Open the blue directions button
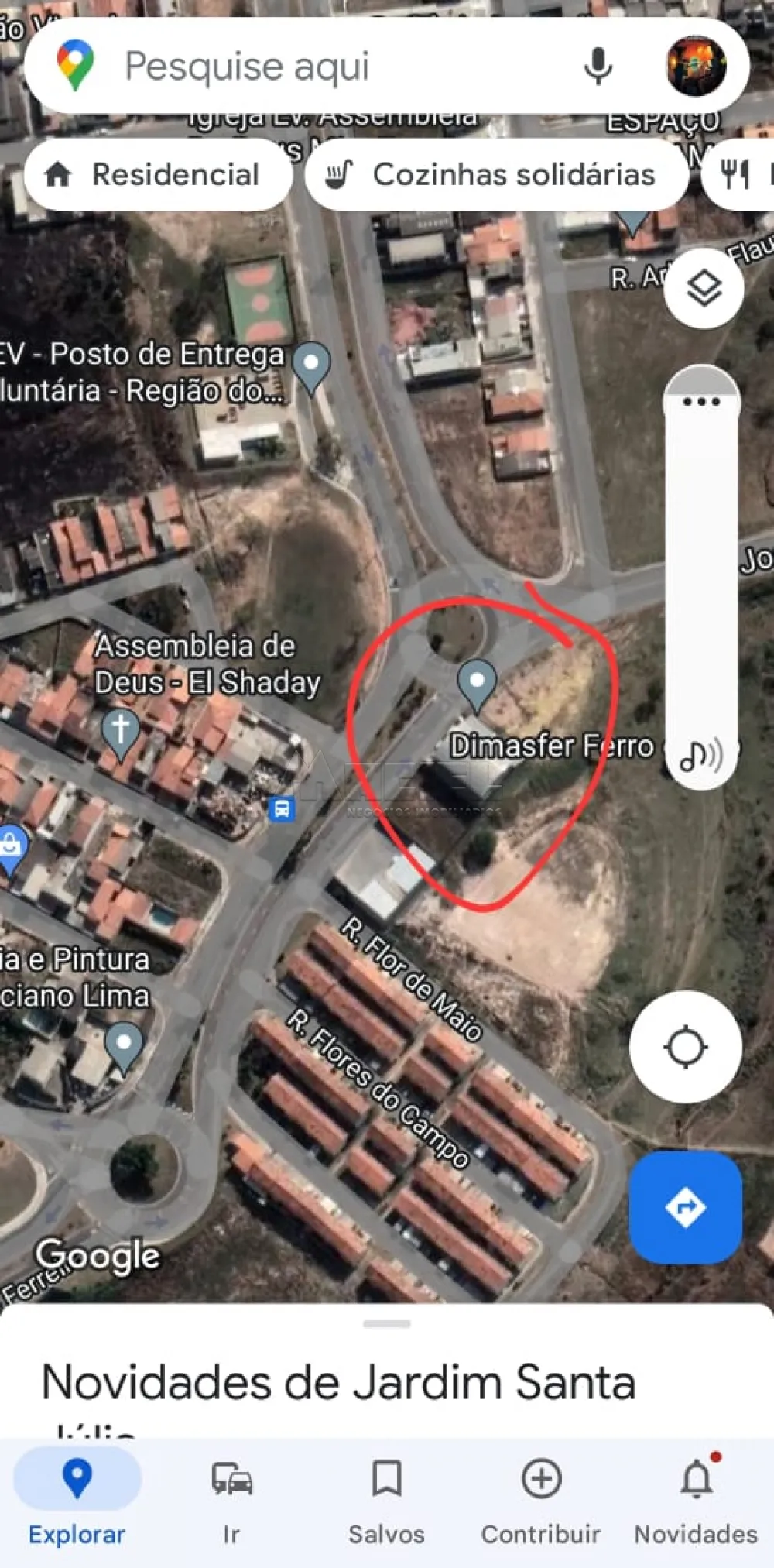 pos(685,1206)
